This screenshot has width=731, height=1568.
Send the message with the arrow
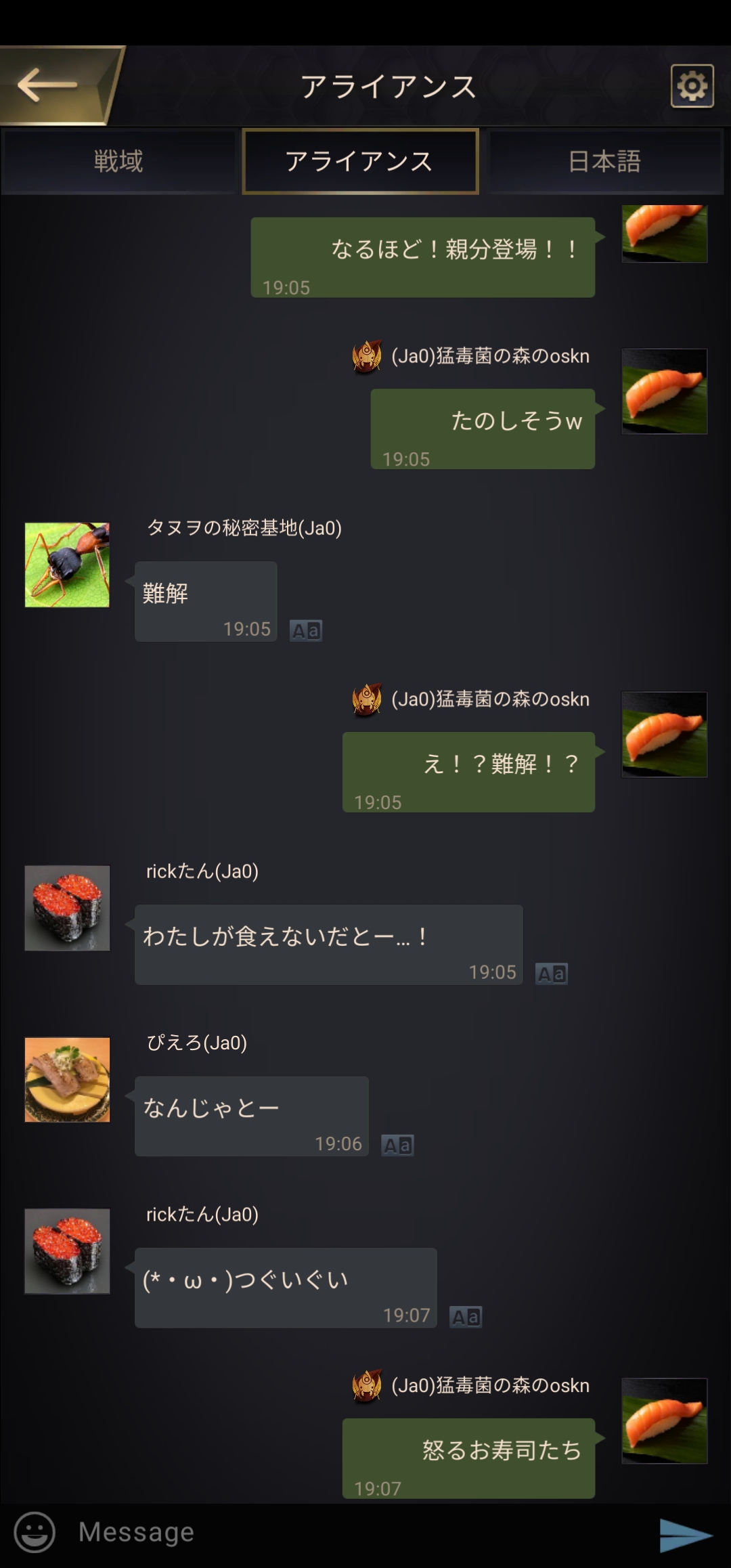tap(685, 1535)
